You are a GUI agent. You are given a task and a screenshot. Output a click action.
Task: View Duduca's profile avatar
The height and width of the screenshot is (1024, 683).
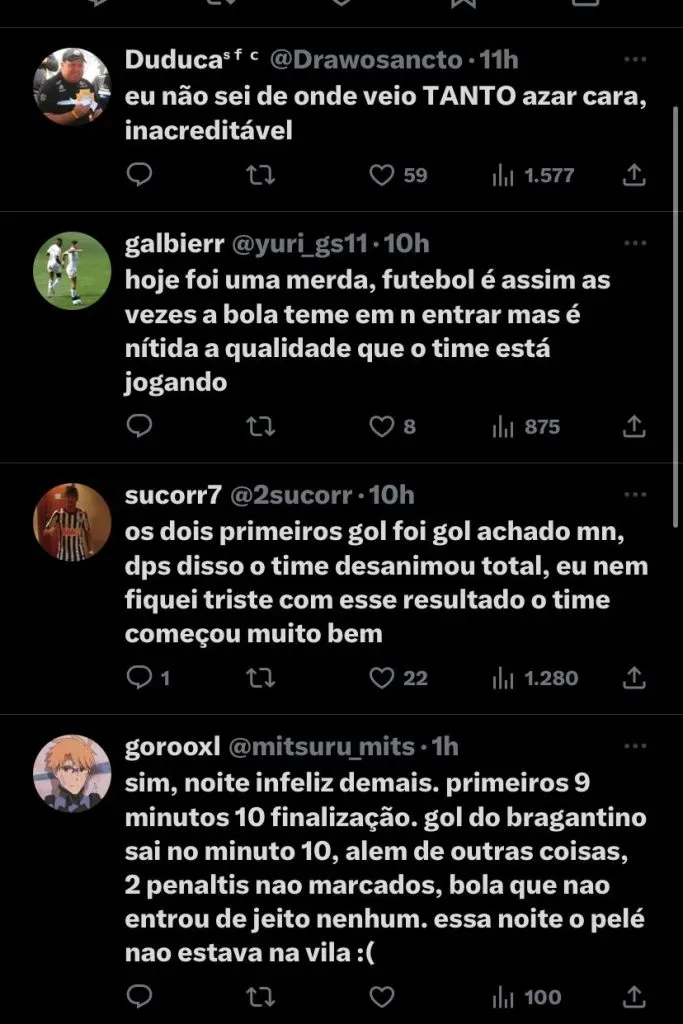(x=72, y=86)
